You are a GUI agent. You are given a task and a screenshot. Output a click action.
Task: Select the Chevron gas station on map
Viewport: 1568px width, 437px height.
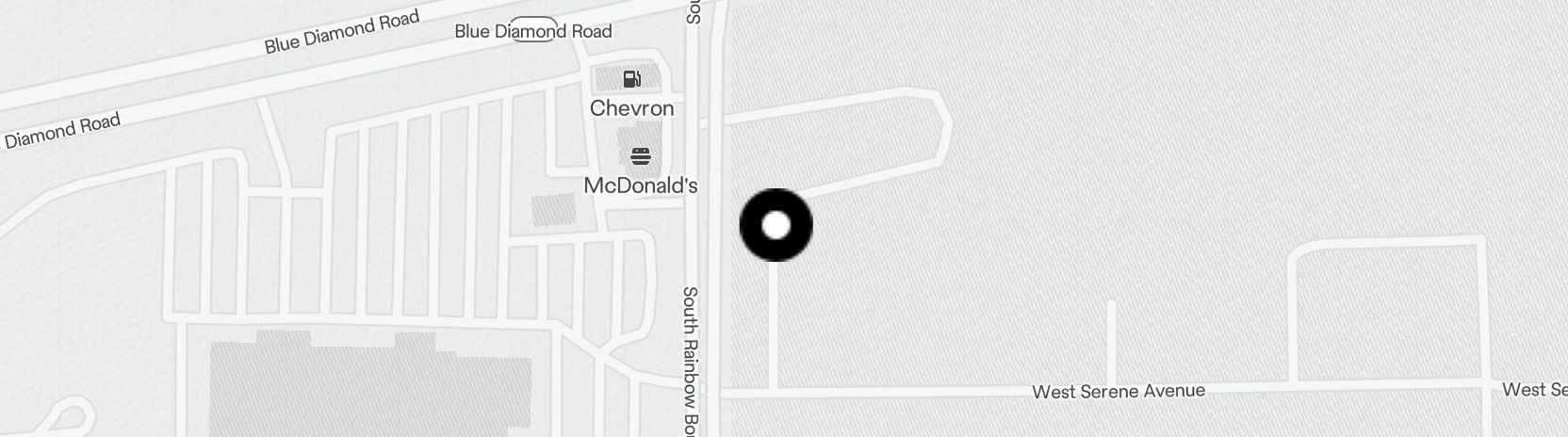pos(632,80)
